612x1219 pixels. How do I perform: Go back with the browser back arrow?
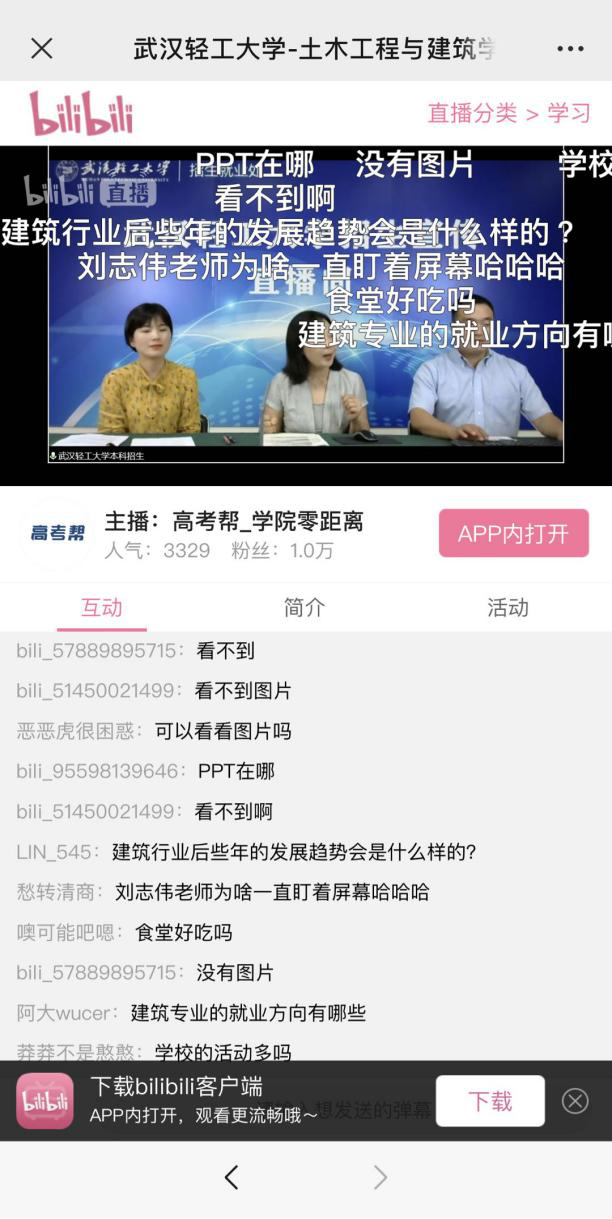[x=231, y=1178]
